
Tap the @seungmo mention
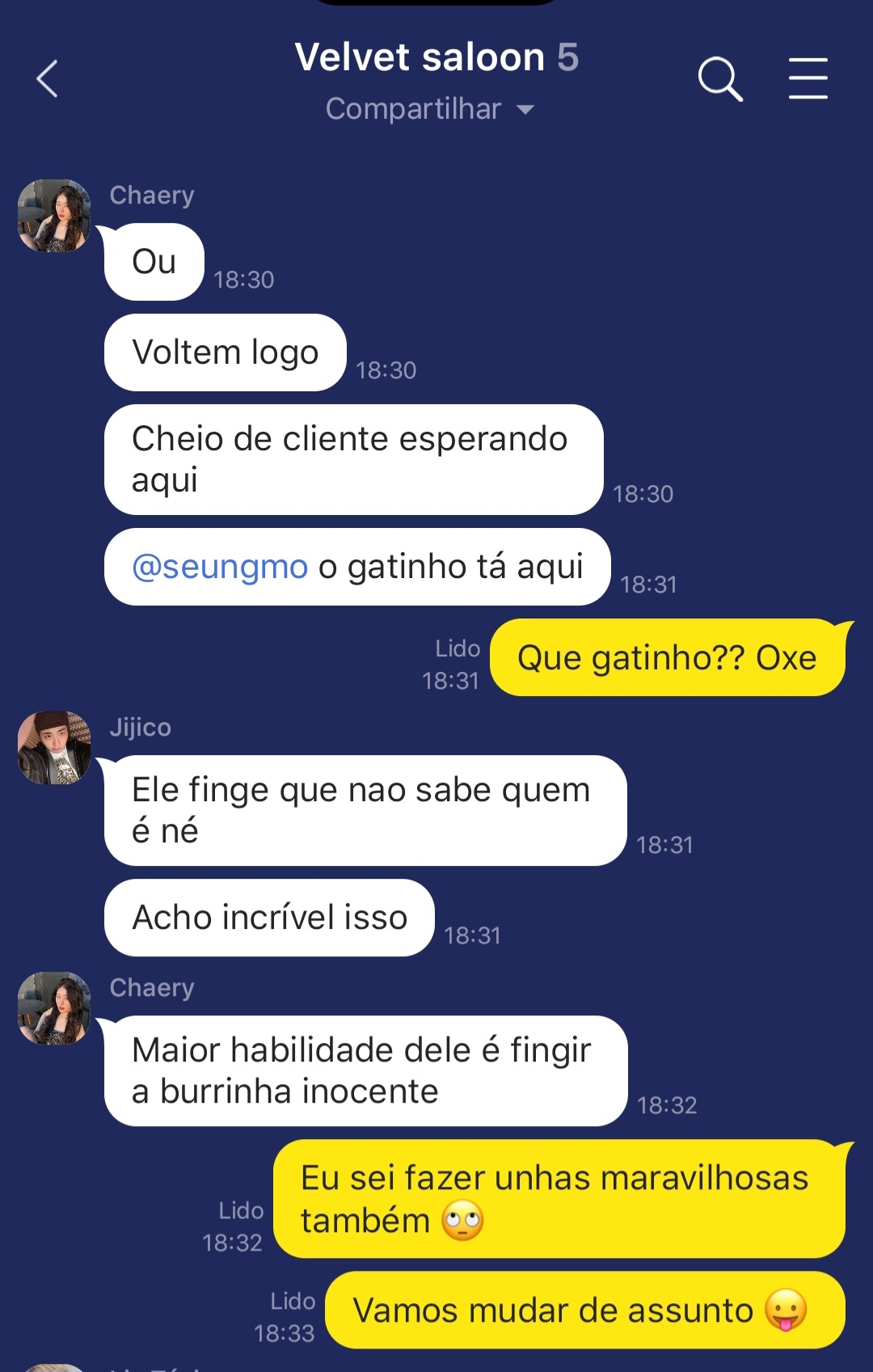click(220, 567)
